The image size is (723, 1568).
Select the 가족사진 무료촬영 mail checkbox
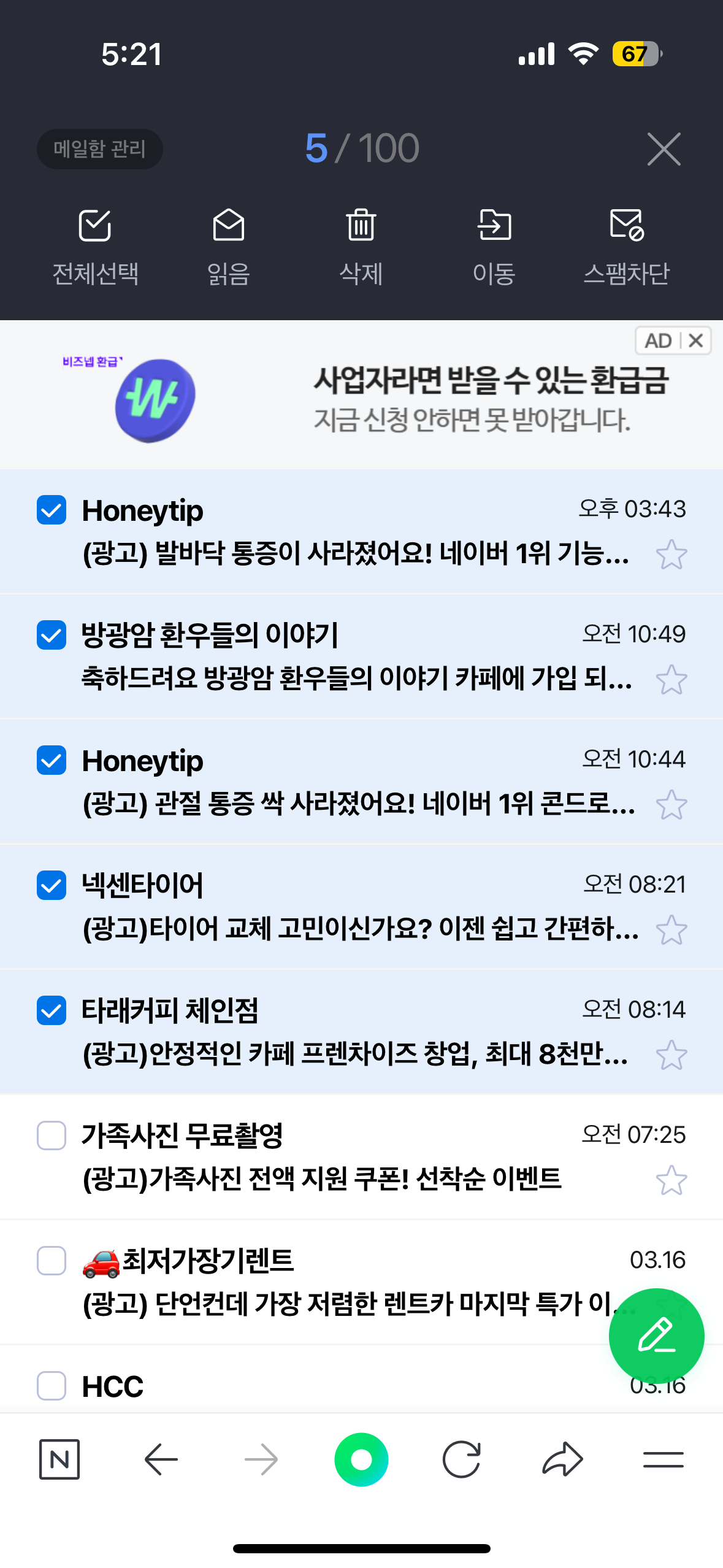pos(52,1136)
